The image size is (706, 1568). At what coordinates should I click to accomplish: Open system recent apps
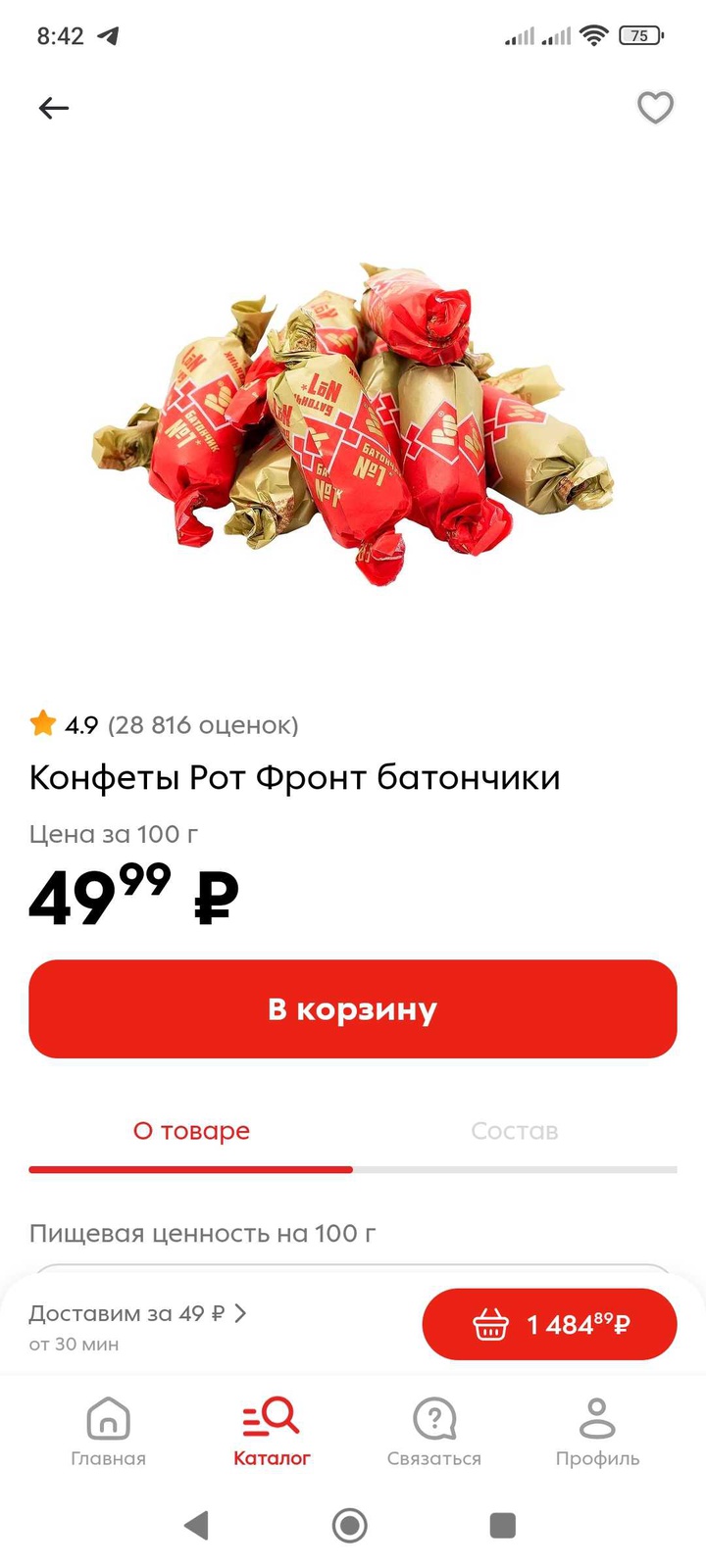(502, 1525)
